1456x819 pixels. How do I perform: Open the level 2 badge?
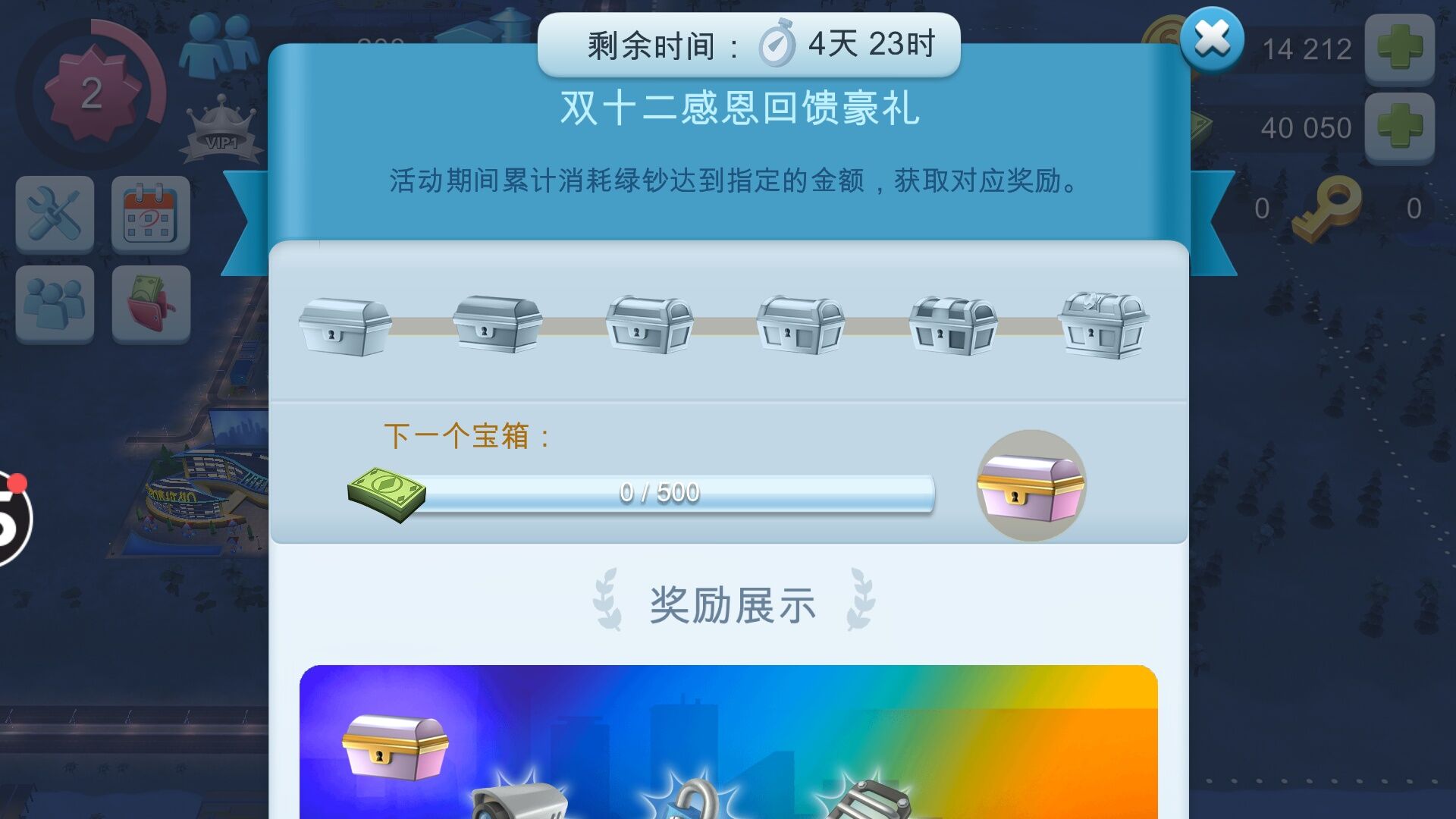click(x=91, y=93)
